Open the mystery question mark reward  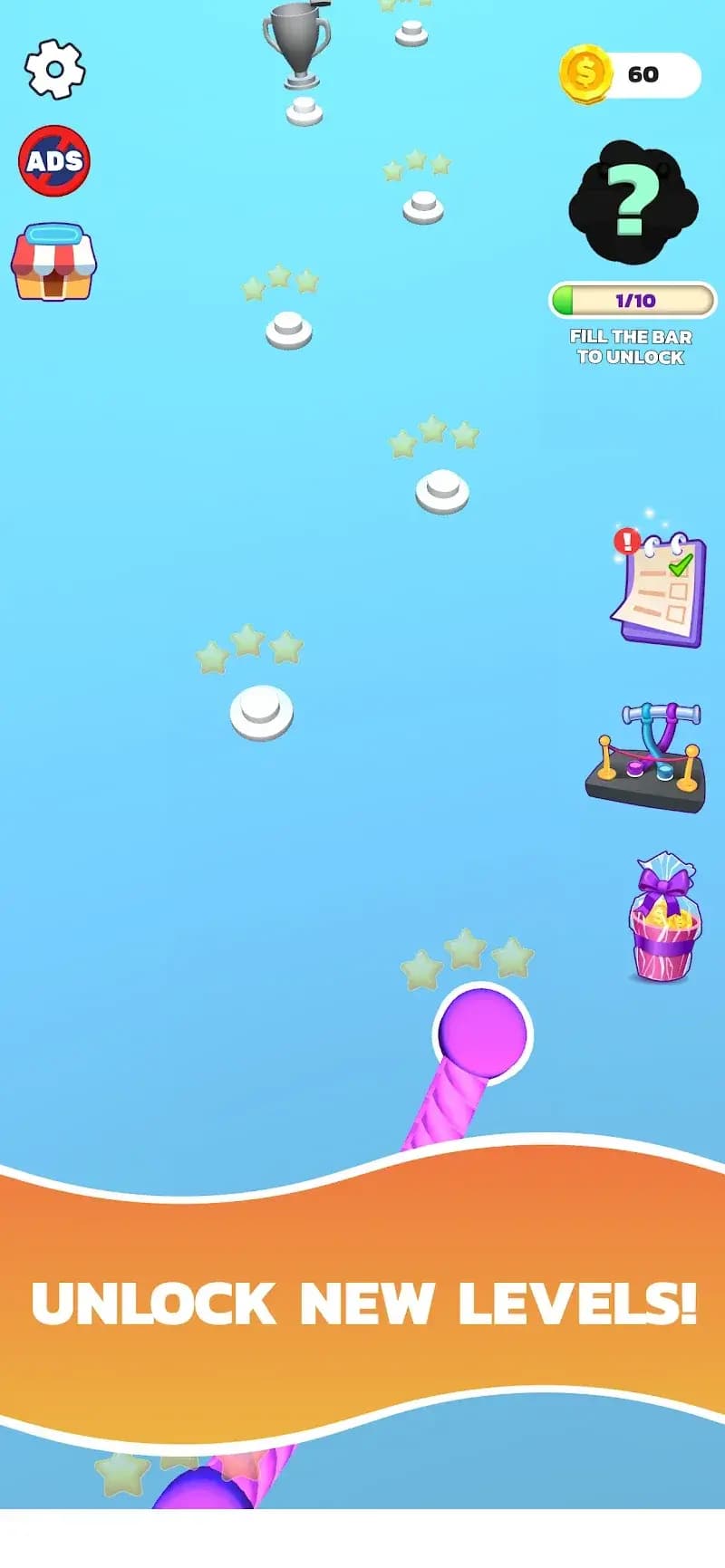633,203
